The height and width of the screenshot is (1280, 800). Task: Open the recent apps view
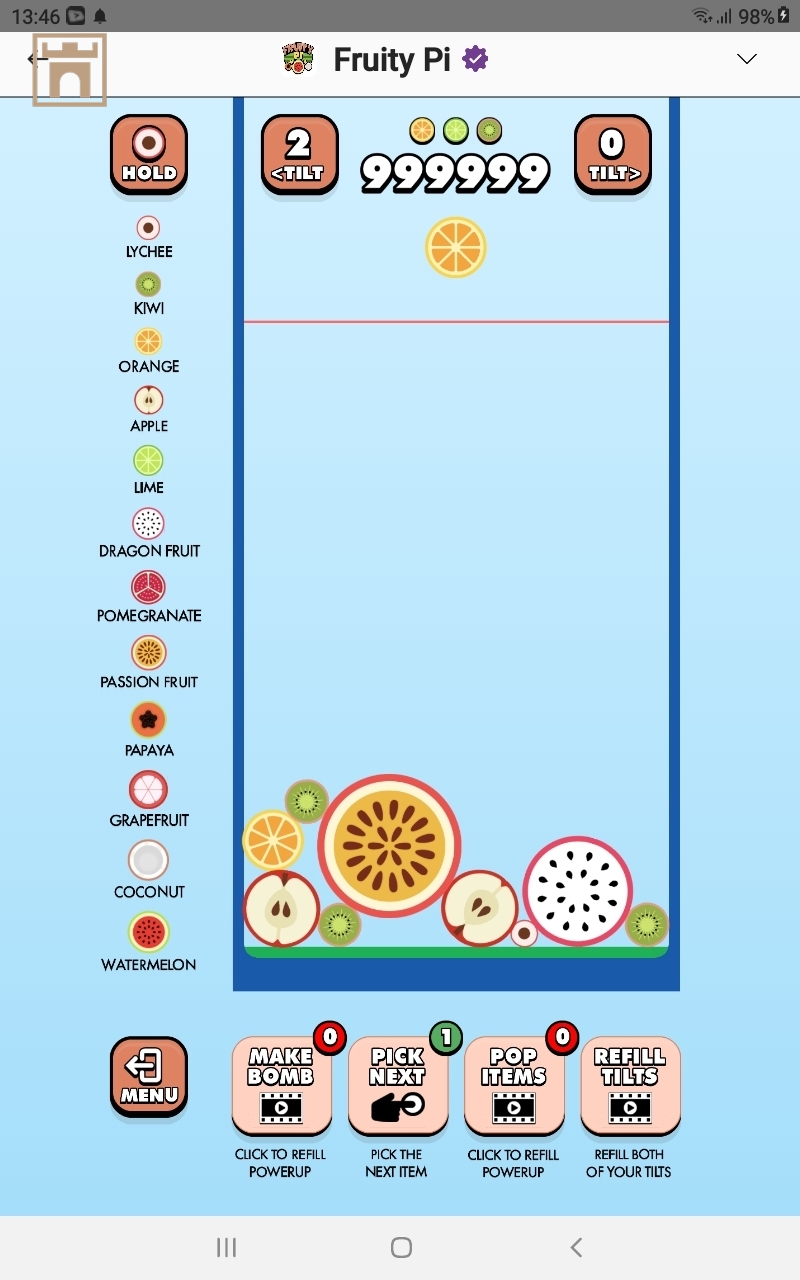tap(227, 1247)
